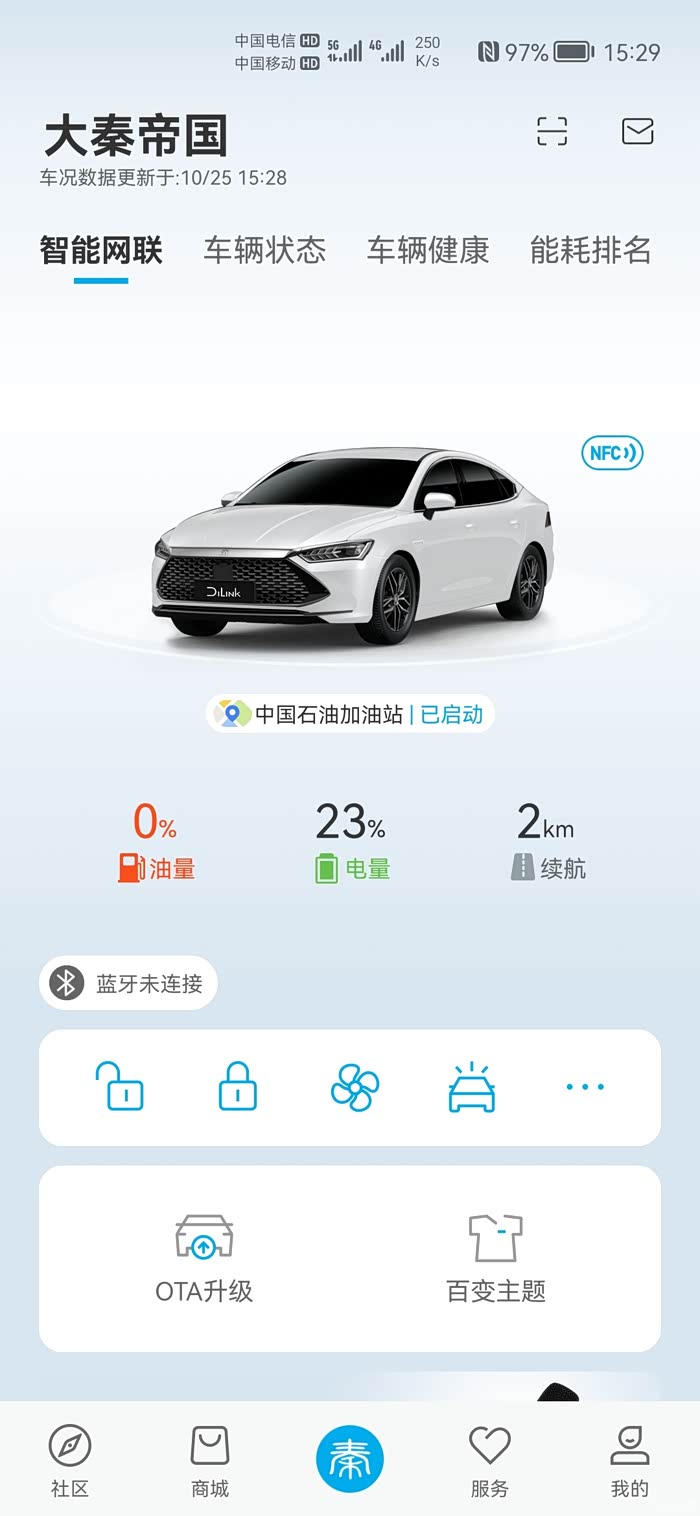Open the messages envelope icon
Viewport: 700px width, 1516px height.
pos(637,132)
